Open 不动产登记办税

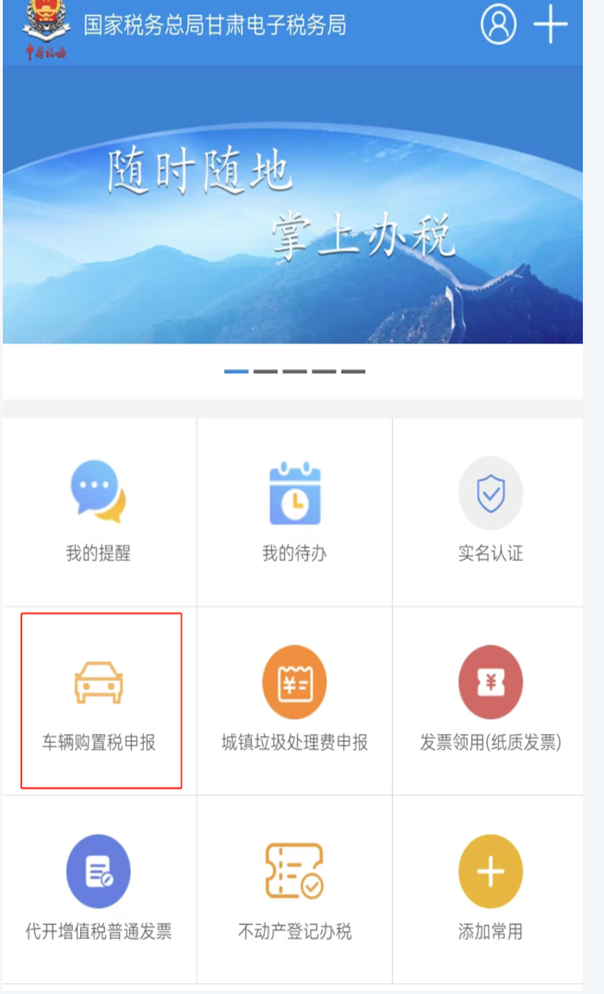[294, 889]
